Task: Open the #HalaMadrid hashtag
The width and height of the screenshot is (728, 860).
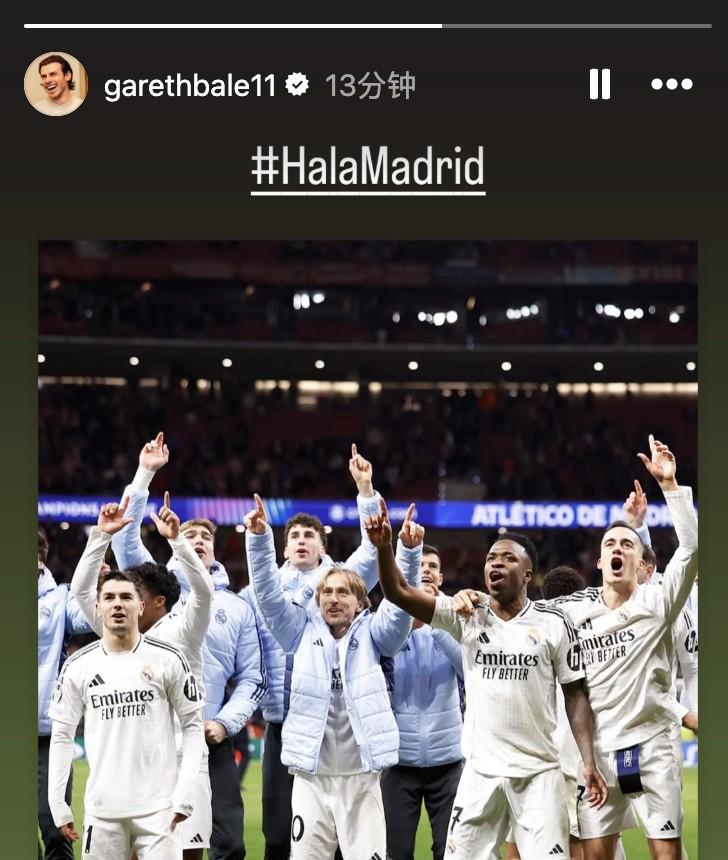Action: tap(368, 167)
